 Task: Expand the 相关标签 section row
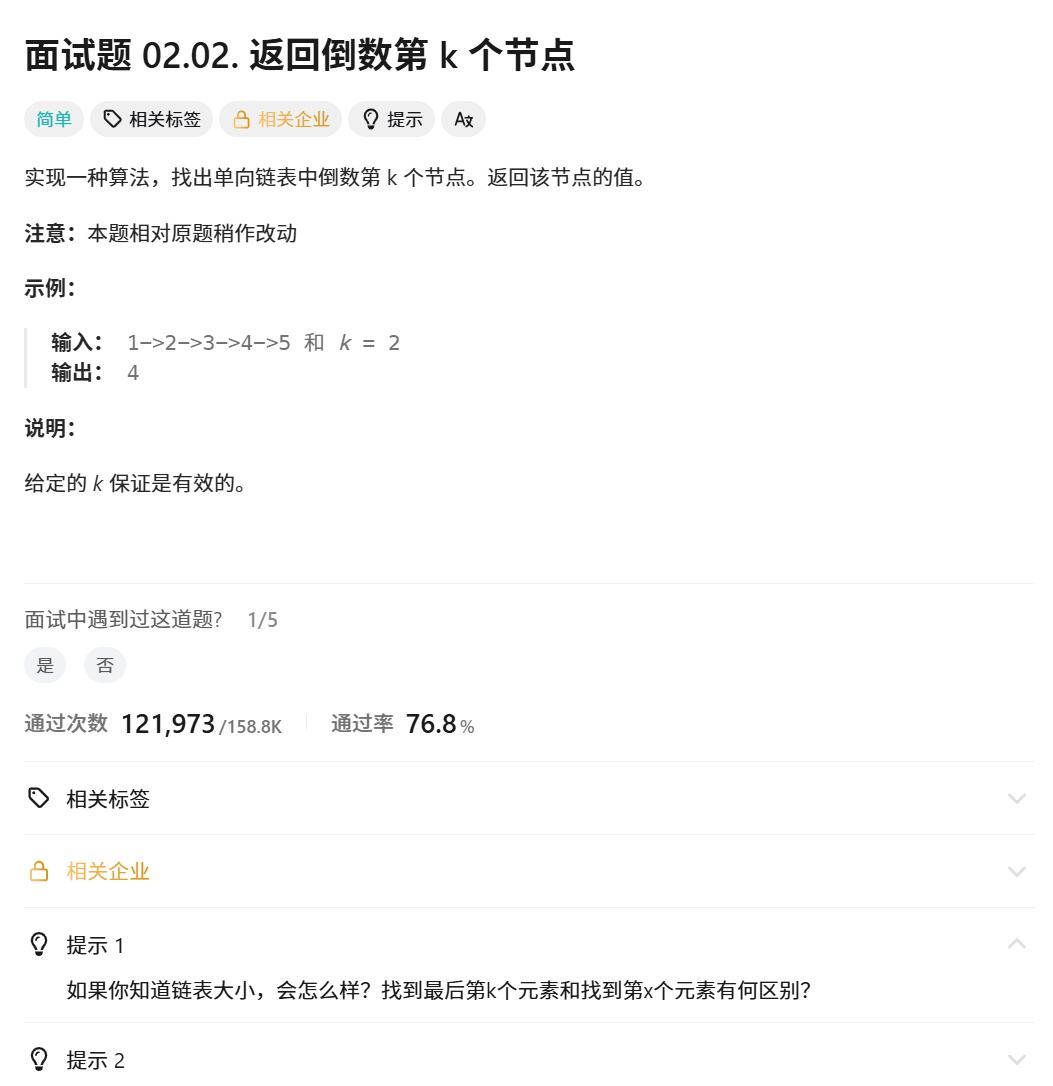click(x=529, y=798)
